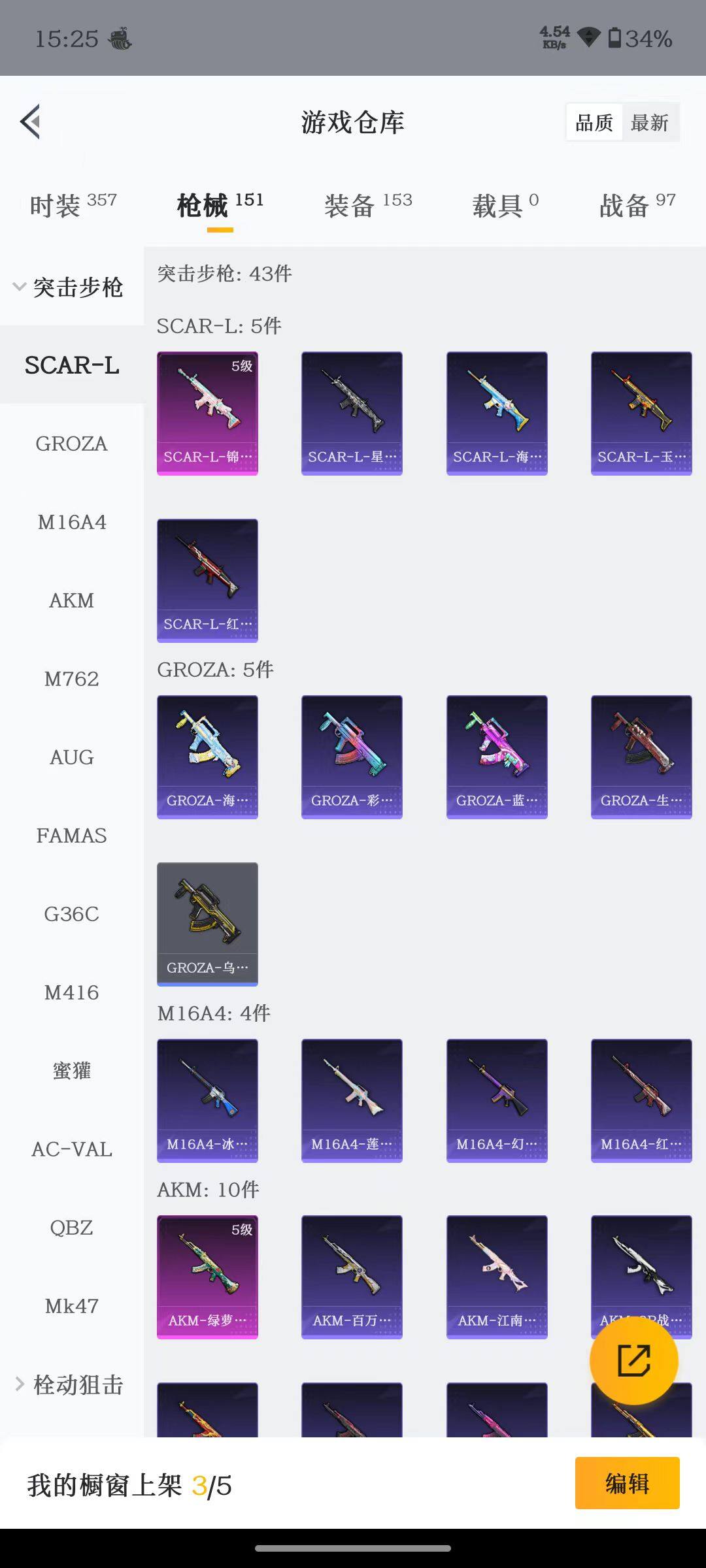Sort the warehouse by 品质

point(594,122)
